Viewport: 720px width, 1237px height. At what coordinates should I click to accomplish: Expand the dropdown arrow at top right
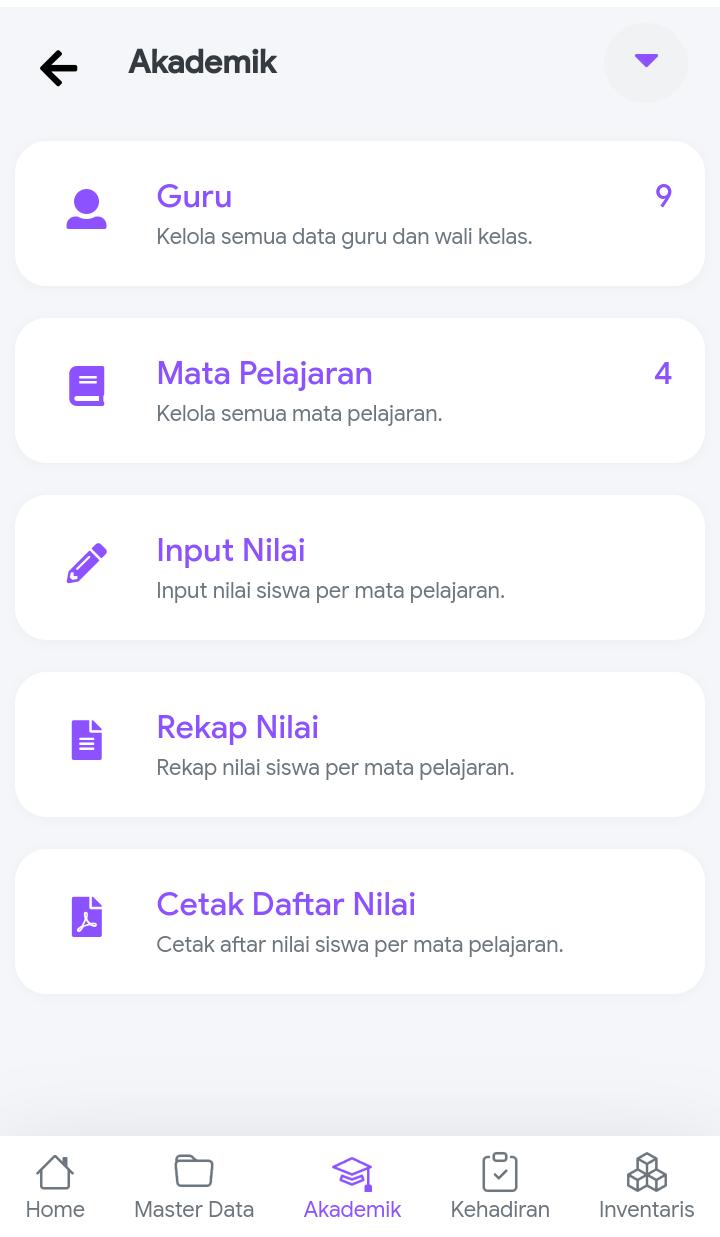[646, 62]
